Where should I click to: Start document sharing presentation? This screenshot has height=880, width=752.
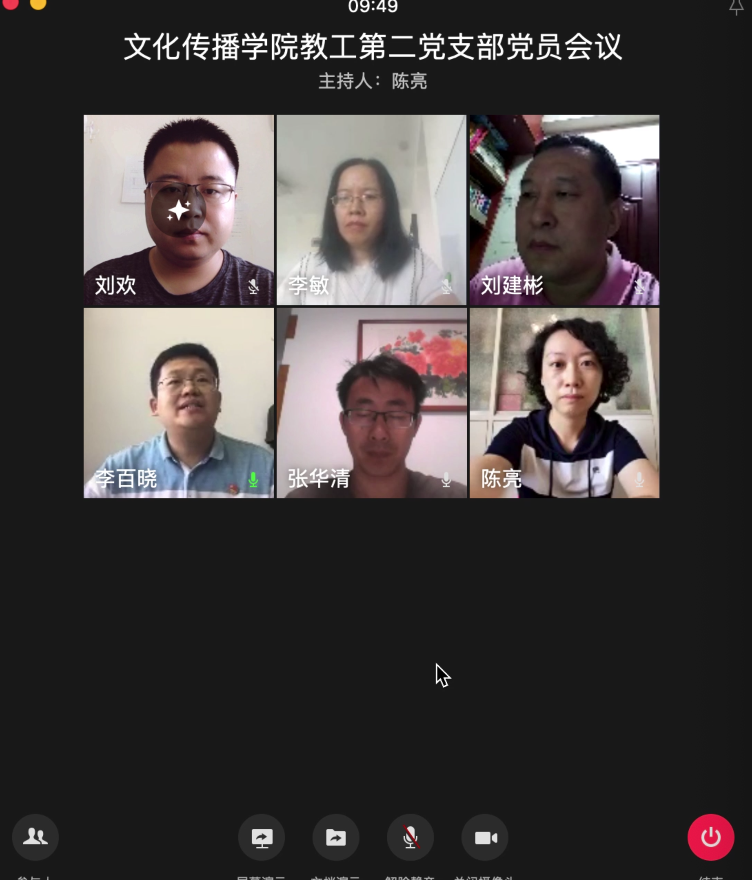336,837
